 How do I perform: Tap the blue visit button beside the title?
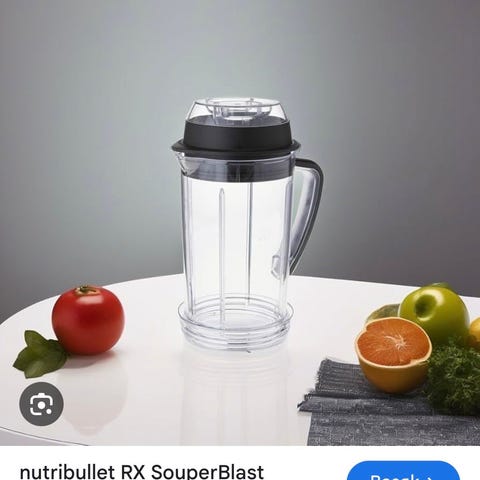(403, 471)
